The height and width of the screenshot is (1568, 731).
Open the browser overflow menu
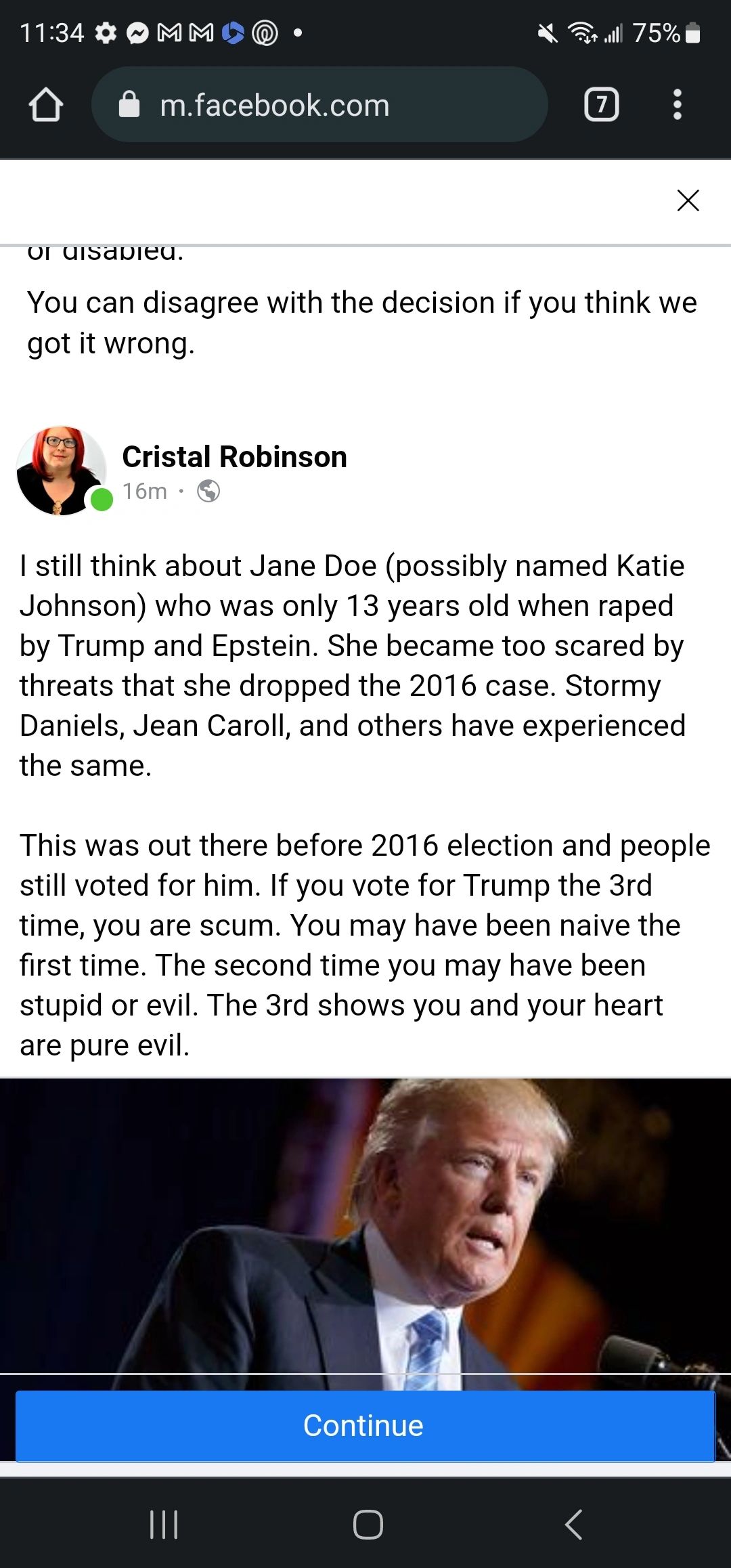click(x=677, y=105)
